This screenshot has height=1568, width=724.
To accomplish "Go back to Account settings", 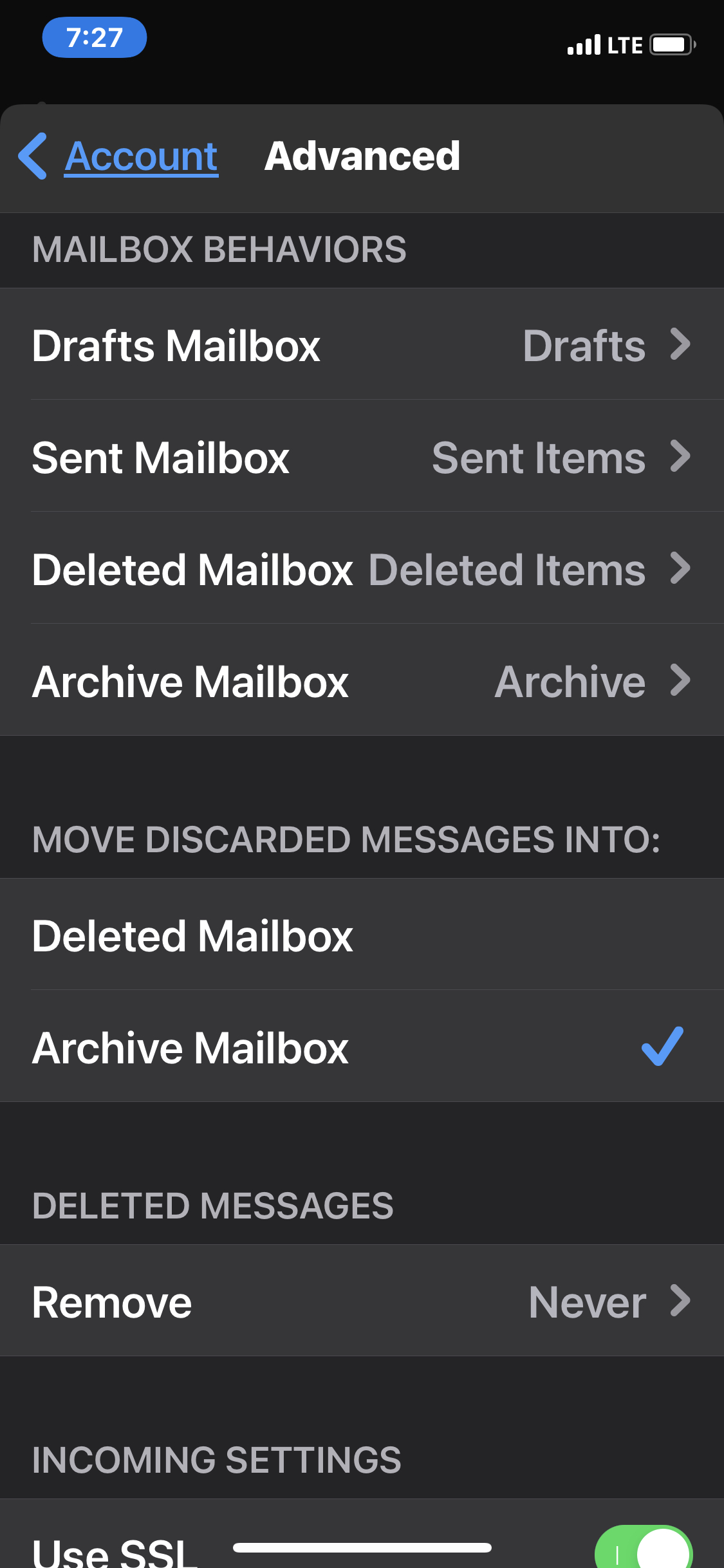I will (x=119, y=156).
